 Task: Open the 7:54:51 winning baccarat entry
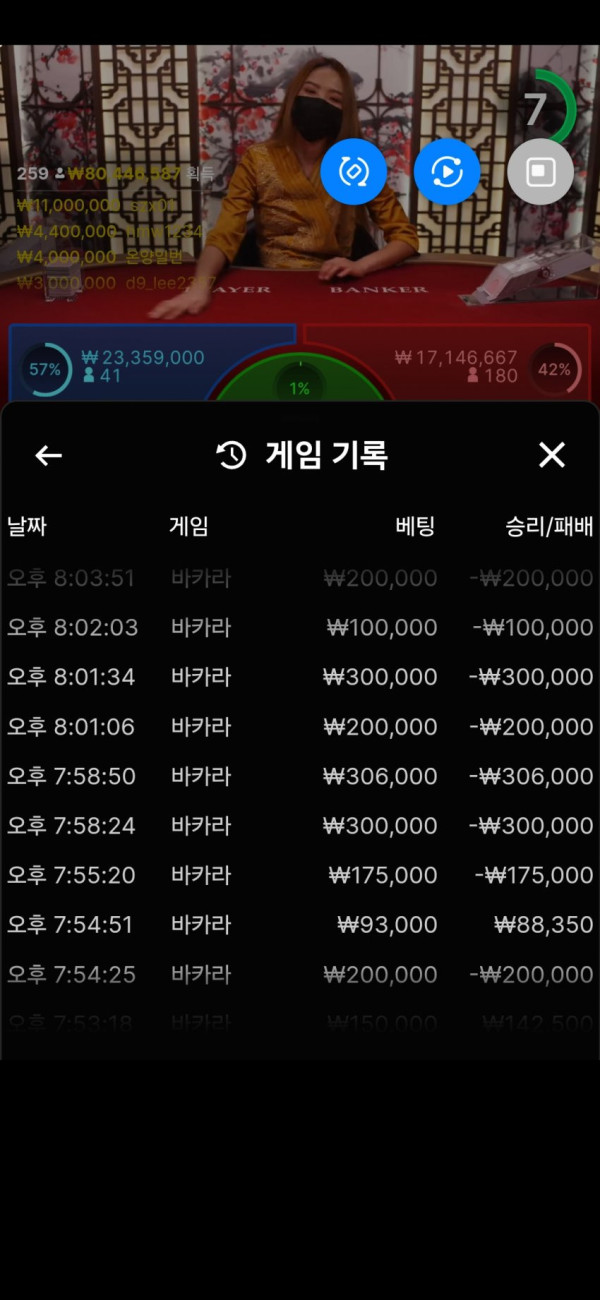tap(300, 925)
